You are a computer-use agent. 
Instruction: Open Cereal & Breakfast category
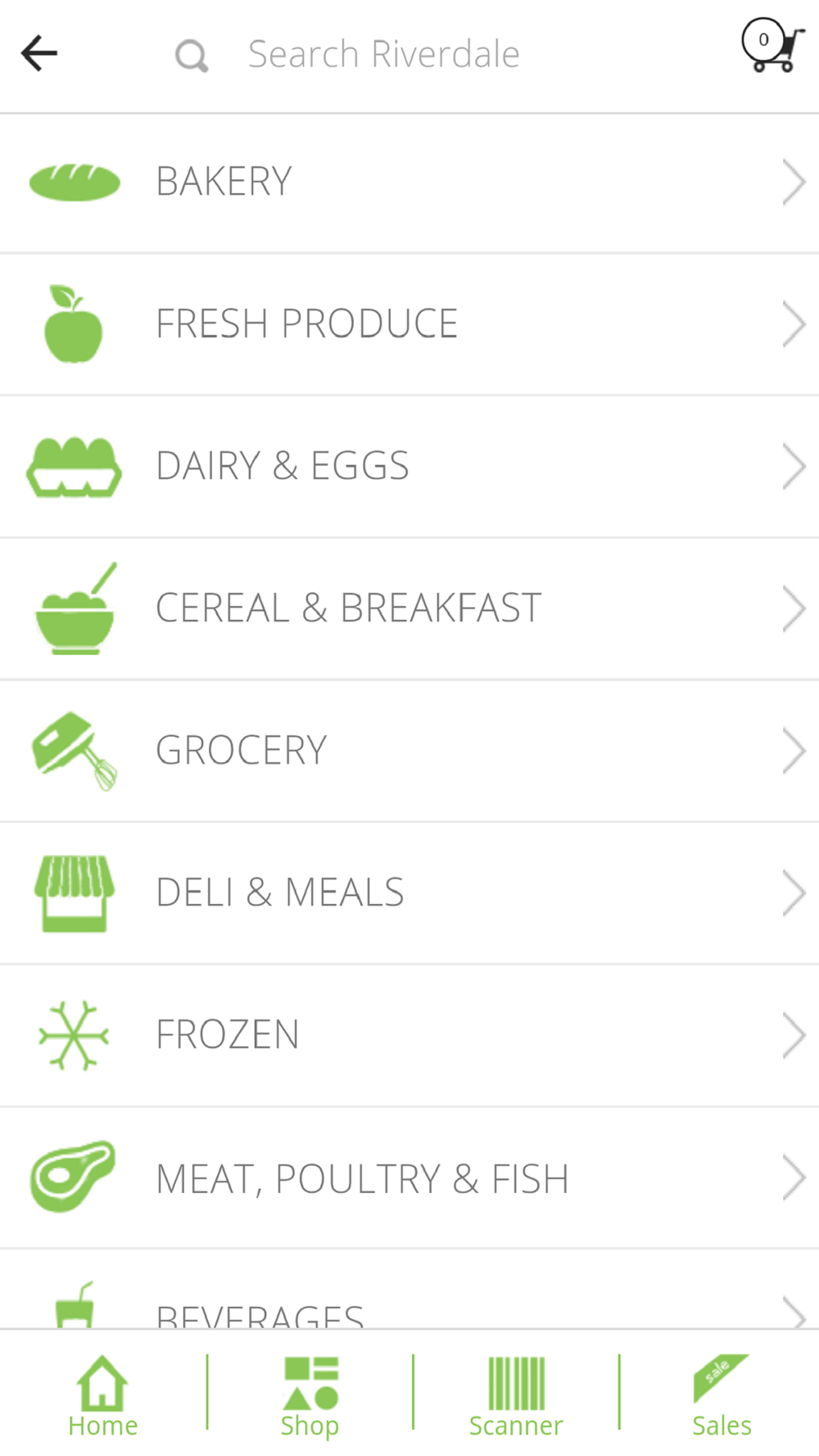(x=409, y=608)
